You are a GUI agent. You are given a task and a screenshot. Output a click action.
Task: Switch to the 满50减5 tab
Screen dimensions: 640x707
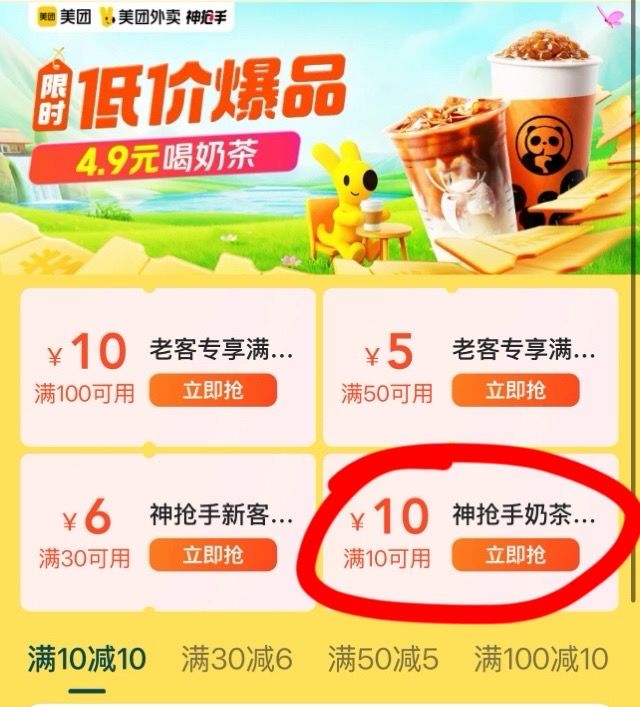(x=383, y=660)
